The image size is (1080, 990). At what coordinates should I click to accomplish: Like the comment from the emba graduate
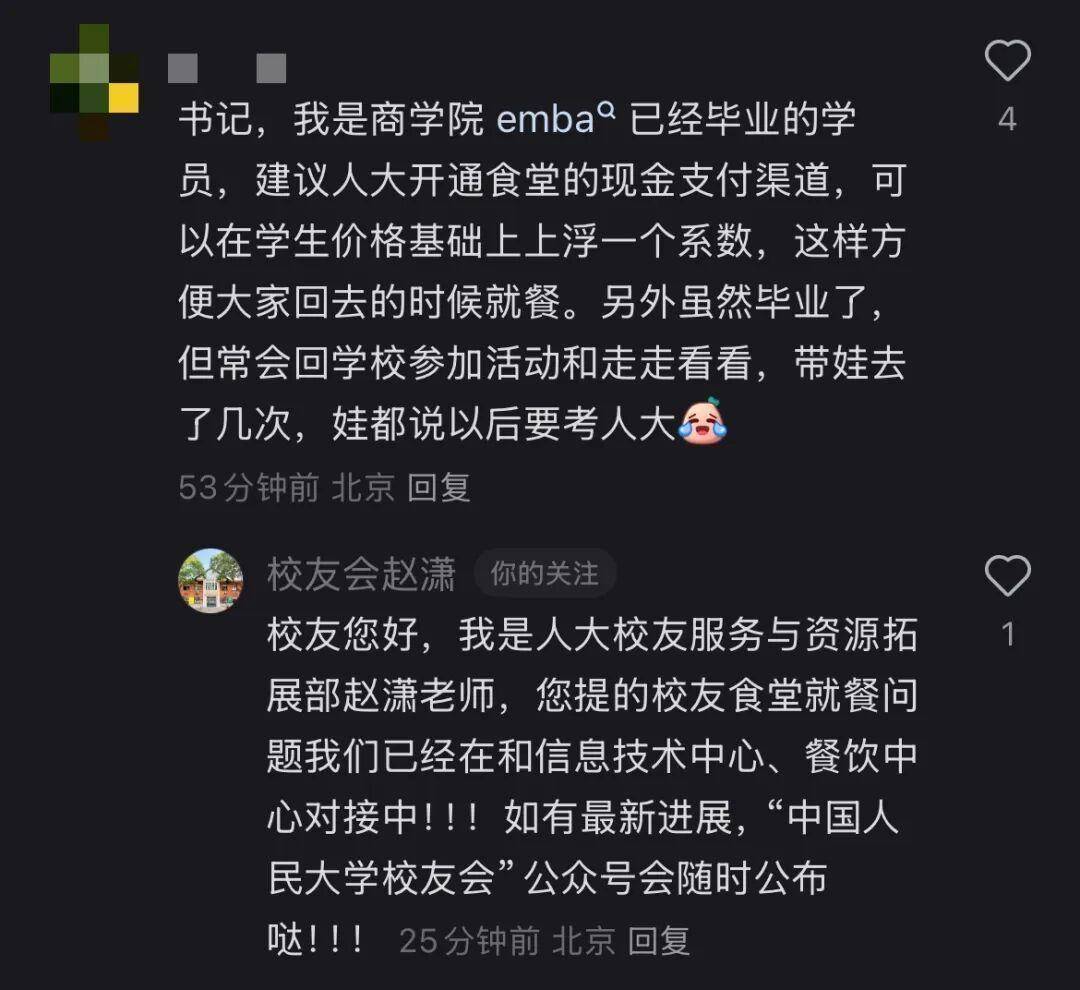click(x=1007, y=62)
